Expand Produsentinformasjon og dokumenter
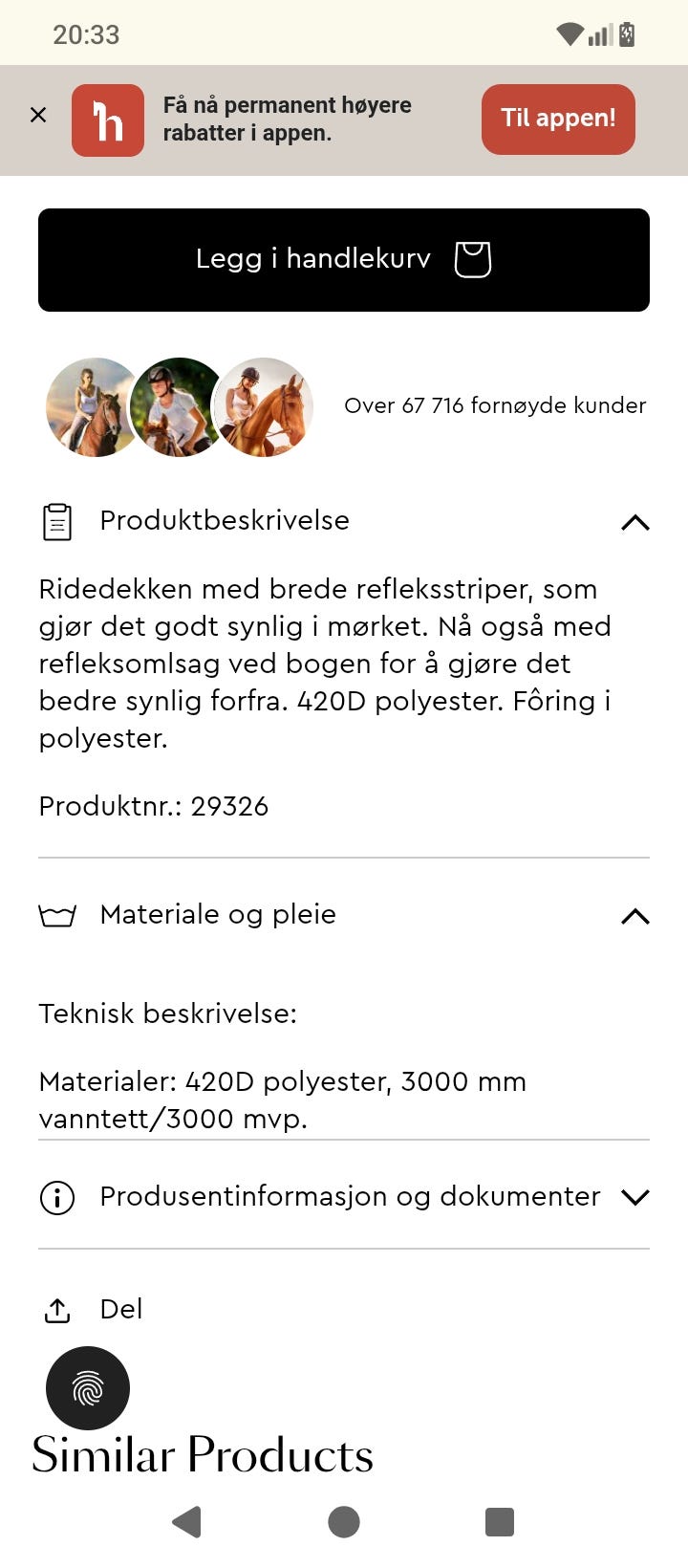This screenshot has height=1568, width=688. [634, 1197]
